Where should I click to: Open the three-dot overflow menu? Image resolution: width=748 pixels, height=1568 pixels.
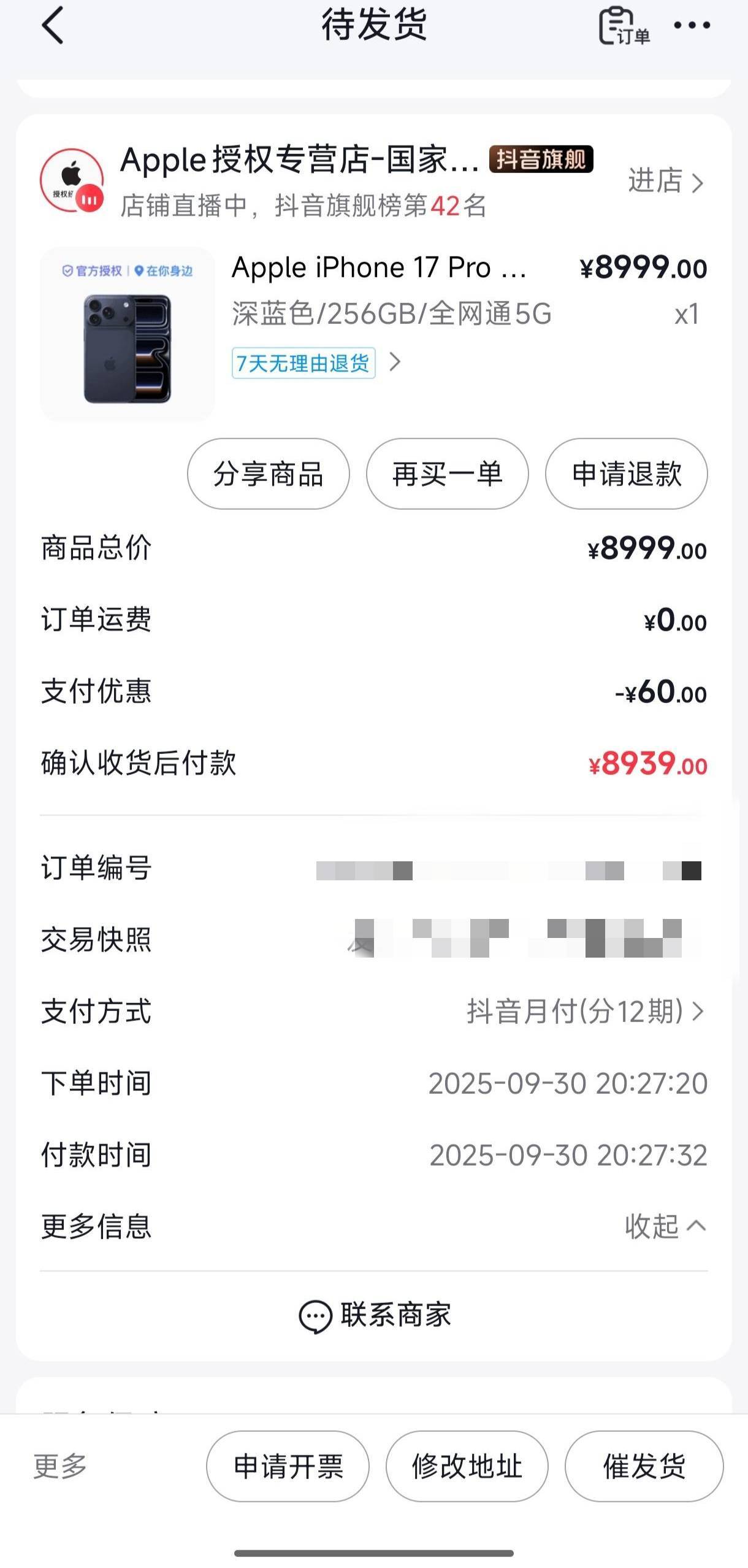(x=692, y=26)
